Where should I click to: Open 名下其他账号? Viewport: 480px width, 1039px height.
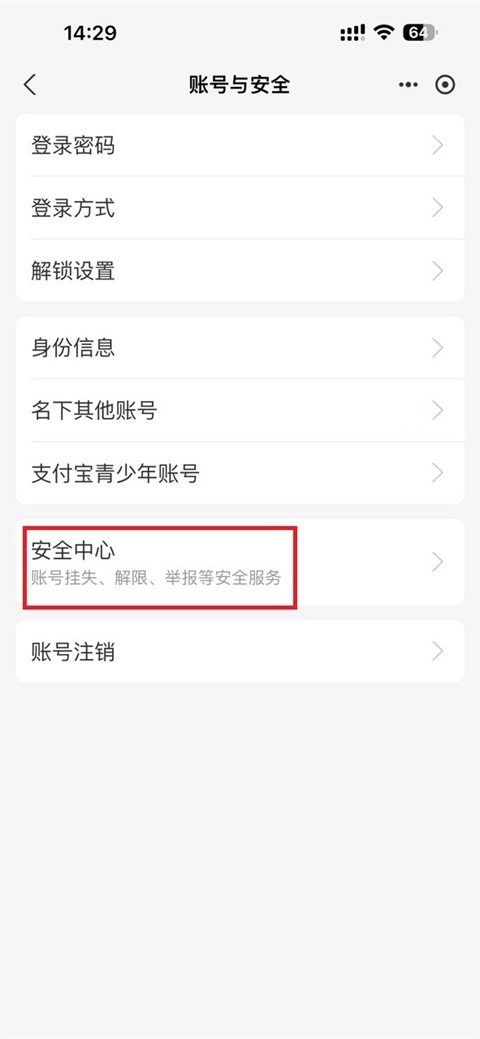(240, 411)
